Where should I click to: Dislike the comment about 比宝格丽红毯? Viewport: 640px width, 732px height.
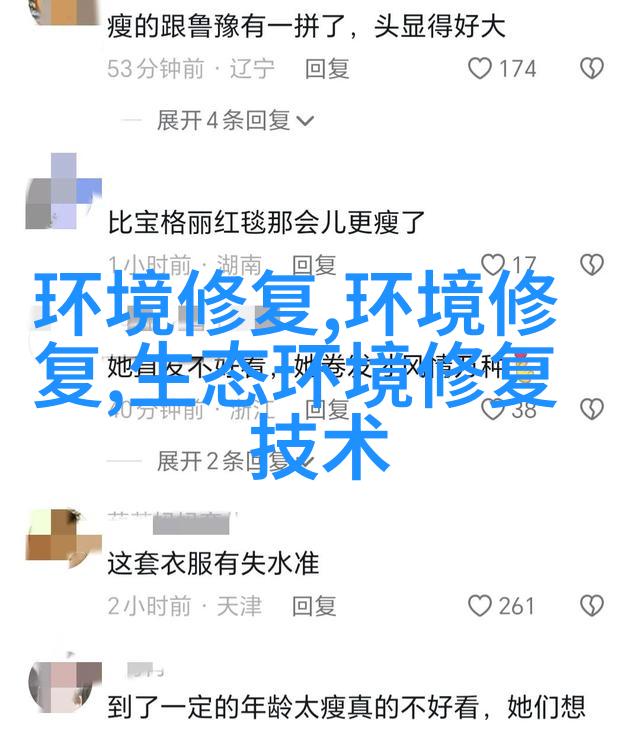pyautogui.click(x=592, y=264)
